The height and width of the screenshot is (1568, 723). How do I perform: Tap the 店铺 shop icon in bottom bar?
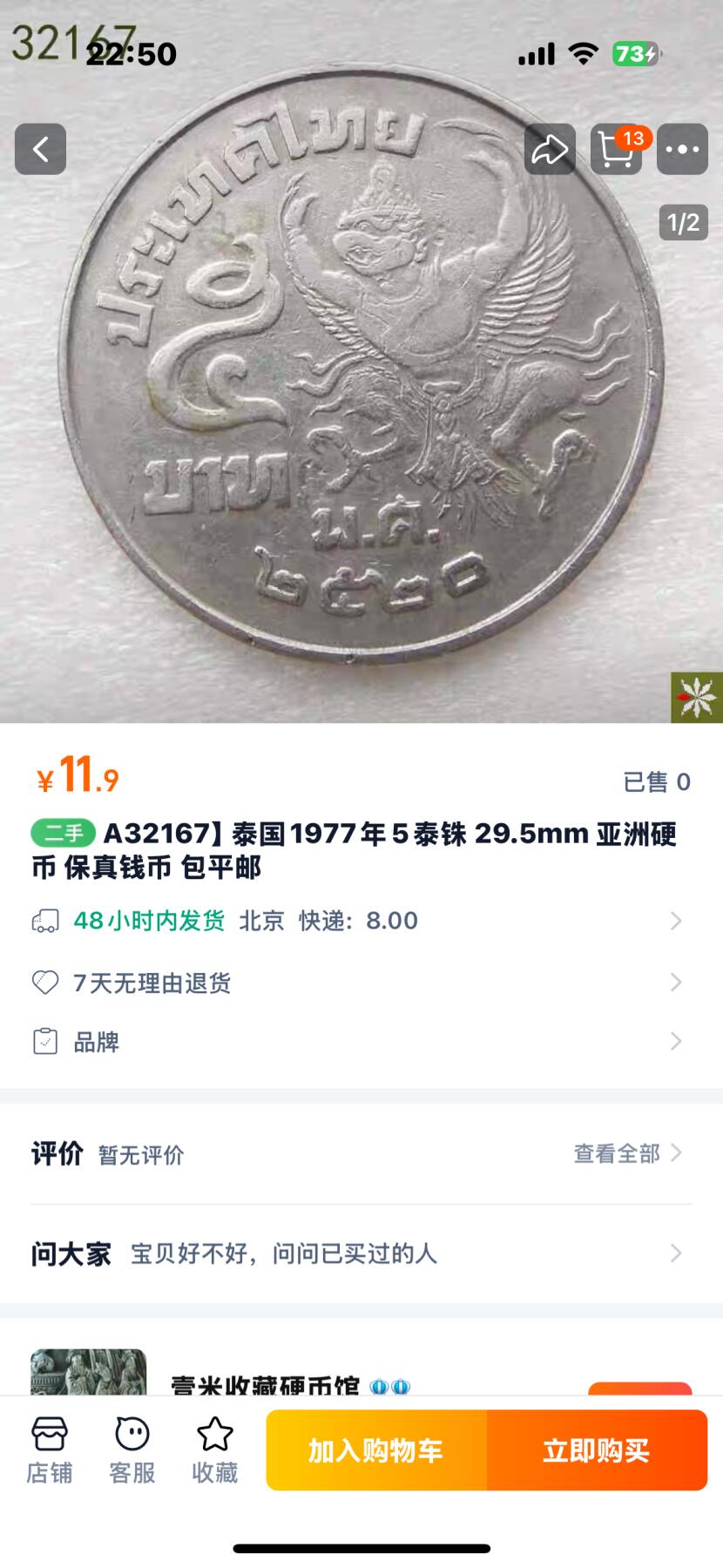pyautogui.click(x=51, y=1446)
